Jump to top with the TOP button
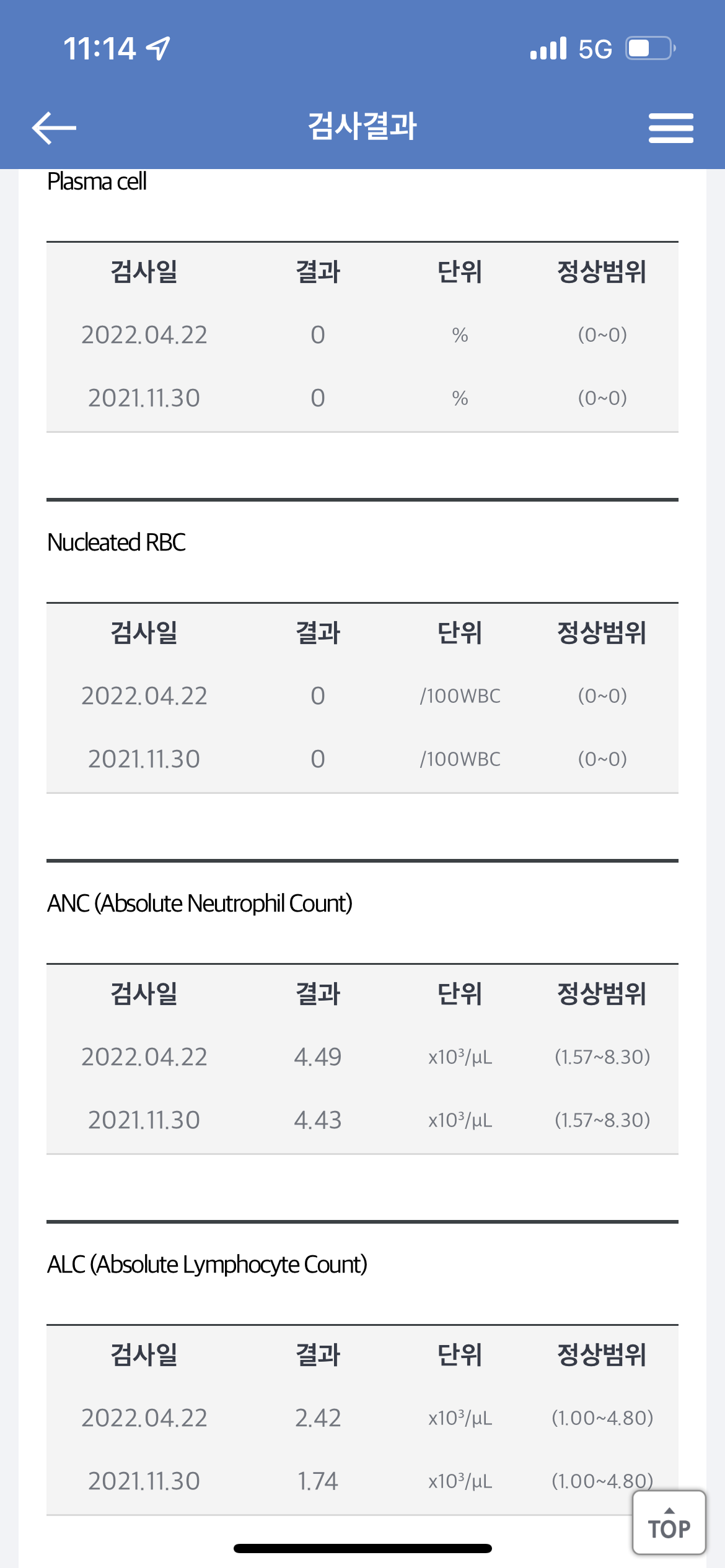The width and height of the screenshot is (725, 1568). pos(669,1522)
